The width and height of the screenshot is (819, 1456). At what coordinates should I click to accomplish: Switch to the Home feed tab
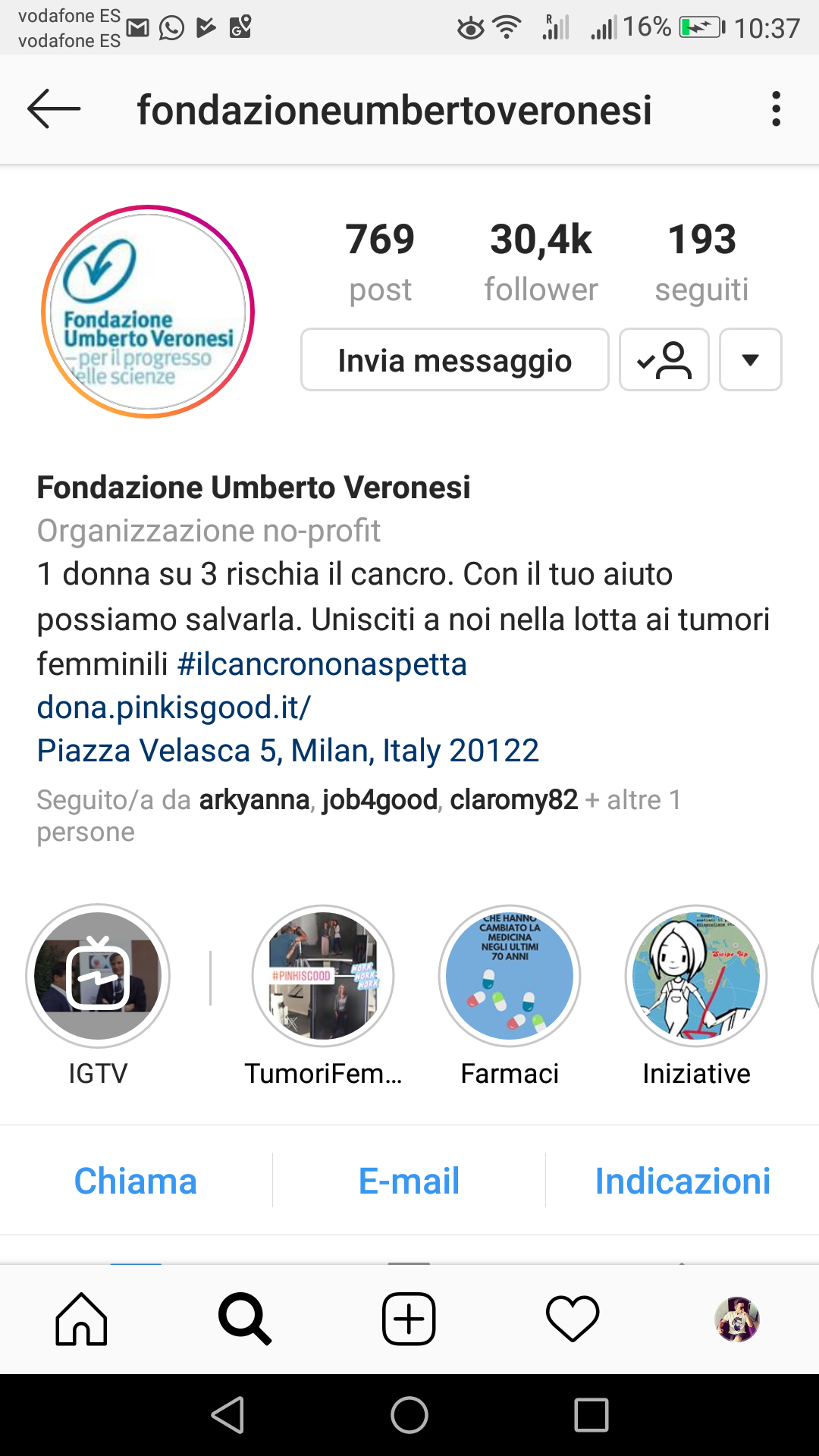pos(81,1319)
